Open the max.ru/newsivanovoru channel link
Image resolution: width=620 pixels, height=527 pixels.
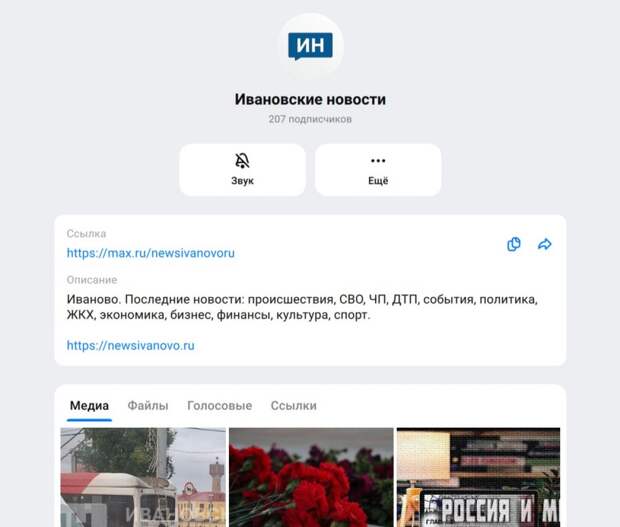point(151,253)
